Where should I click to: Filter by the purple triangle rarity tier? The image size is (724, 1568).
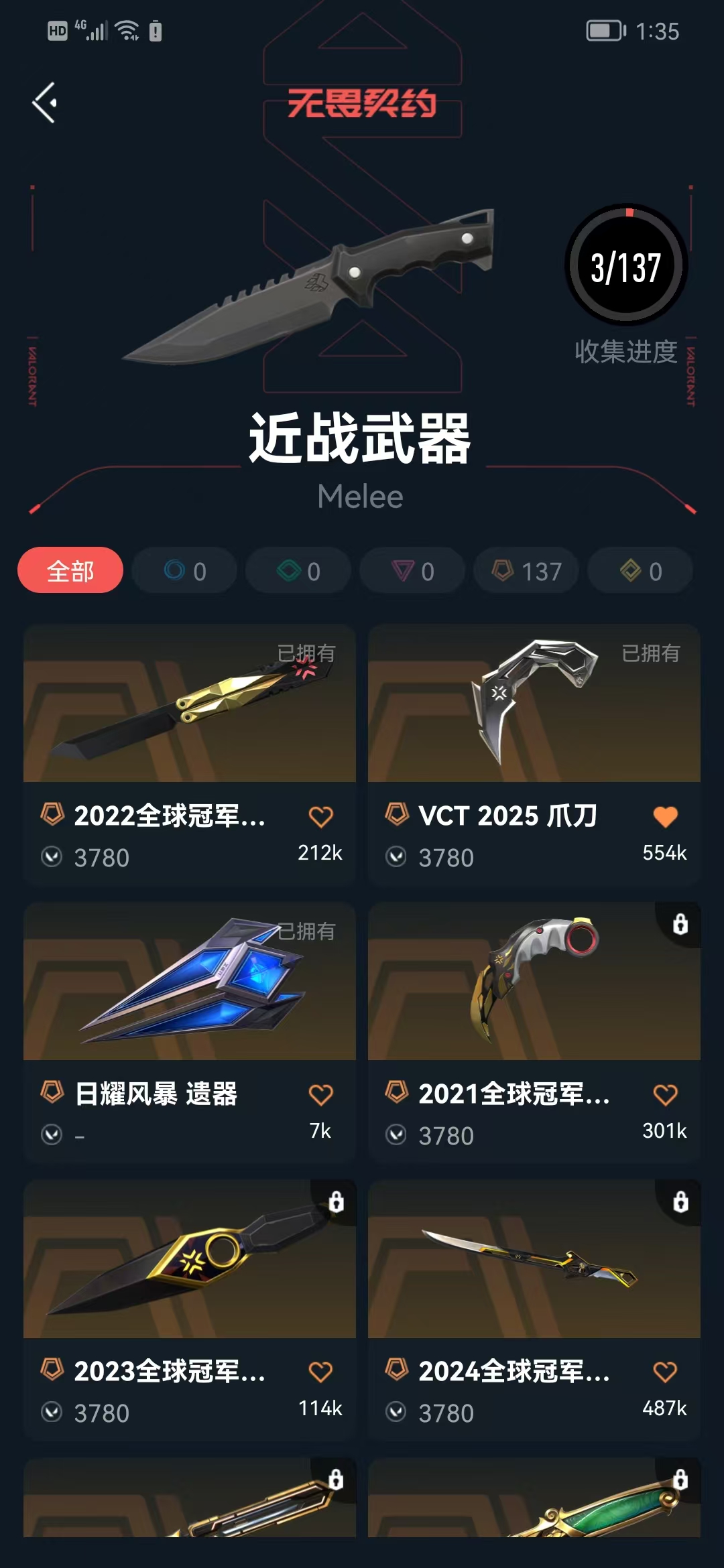click(x=412, y=571)
